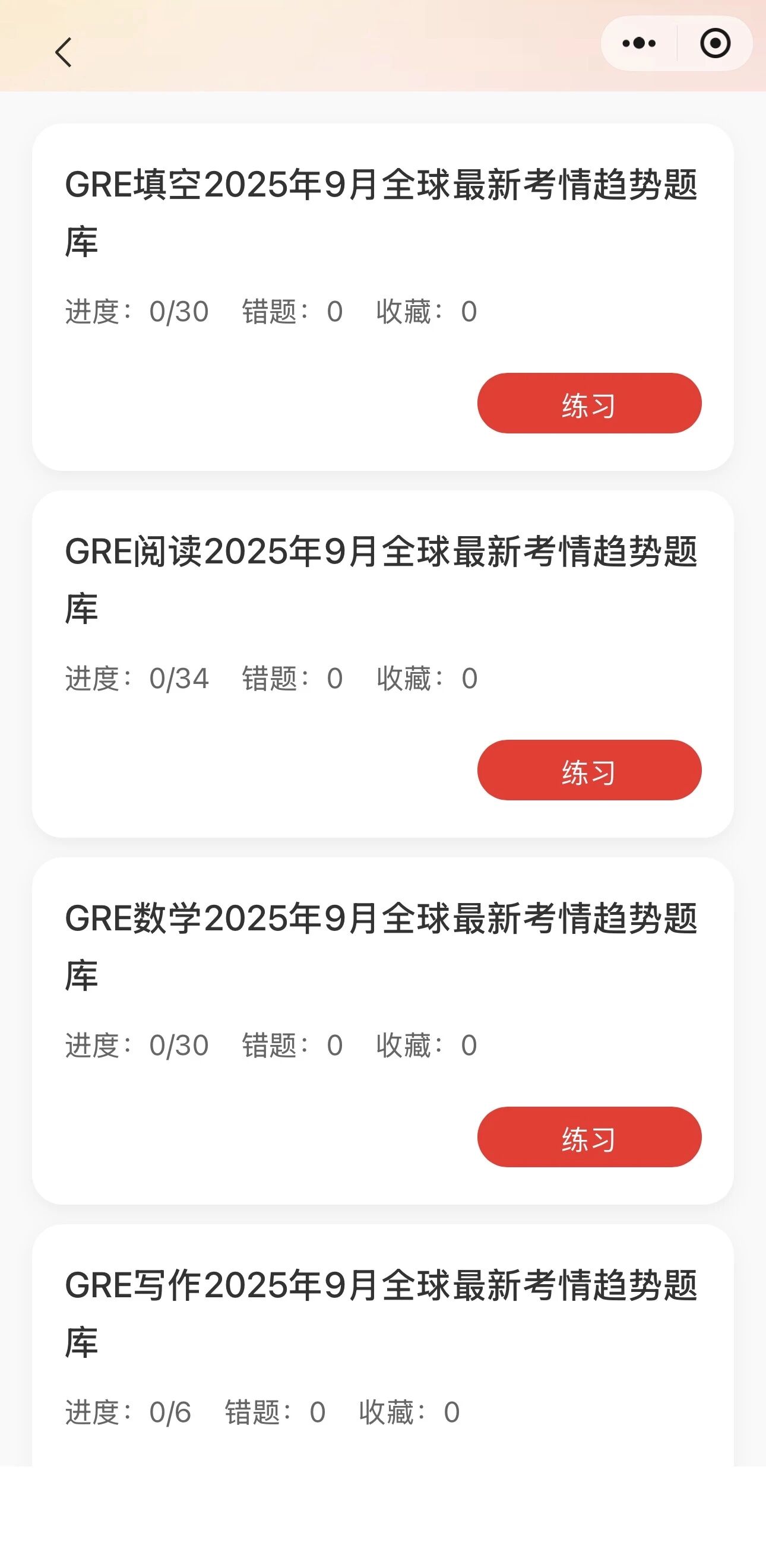Go back using the top-left arrow

tap(64, 52)
